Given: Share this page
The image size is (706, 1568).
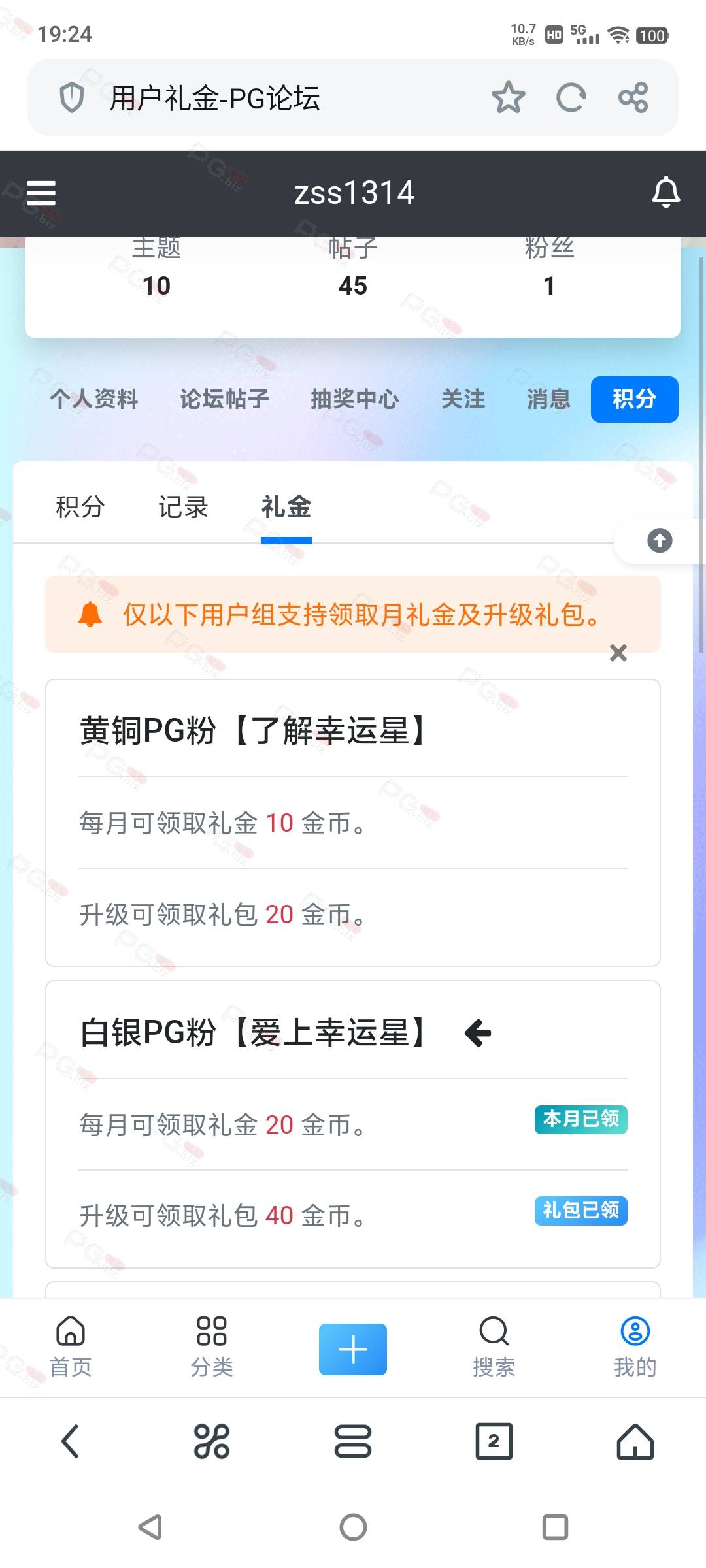Looking at the screenshot, I should click(x=633, y=98).
